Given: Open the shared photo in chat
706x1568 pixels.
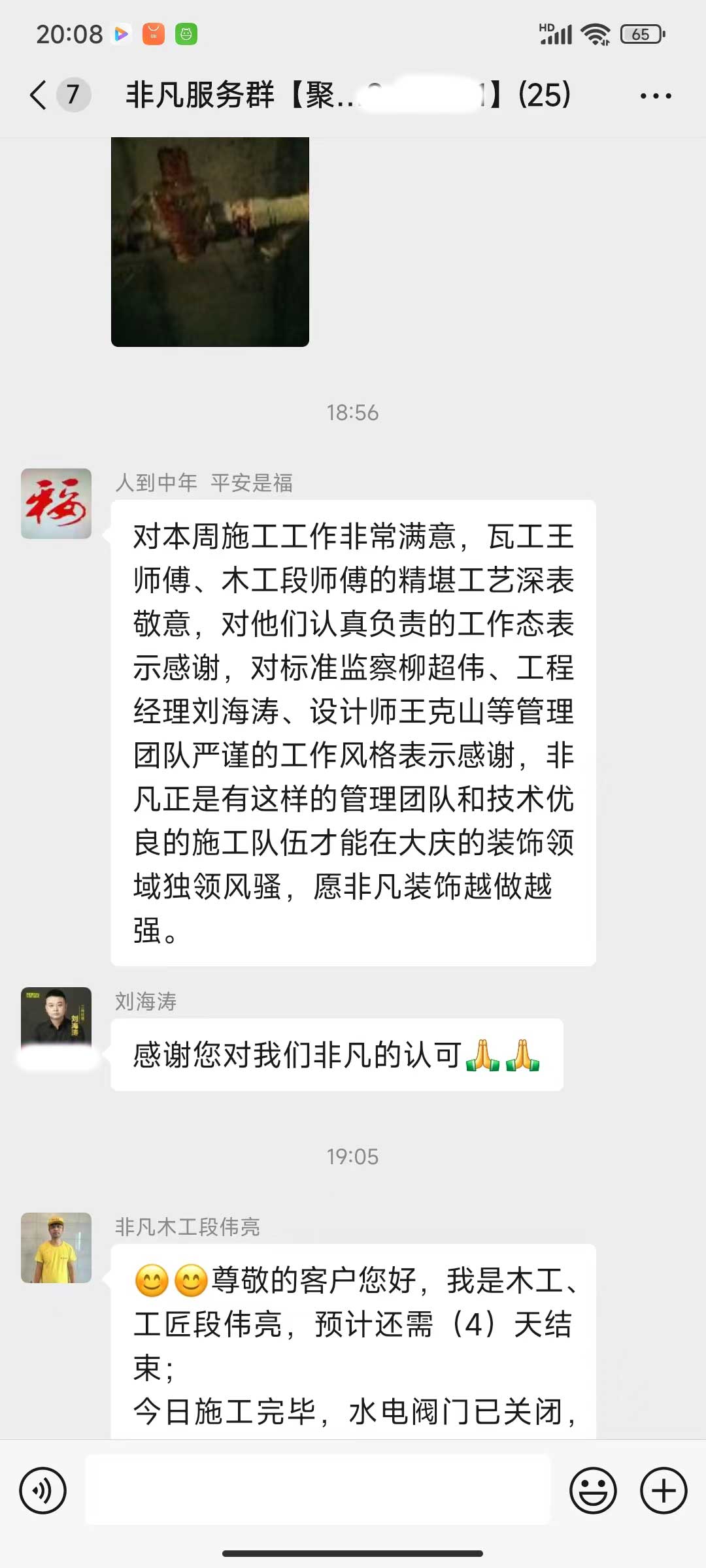Looking at the screenshot, I should 210,242.
